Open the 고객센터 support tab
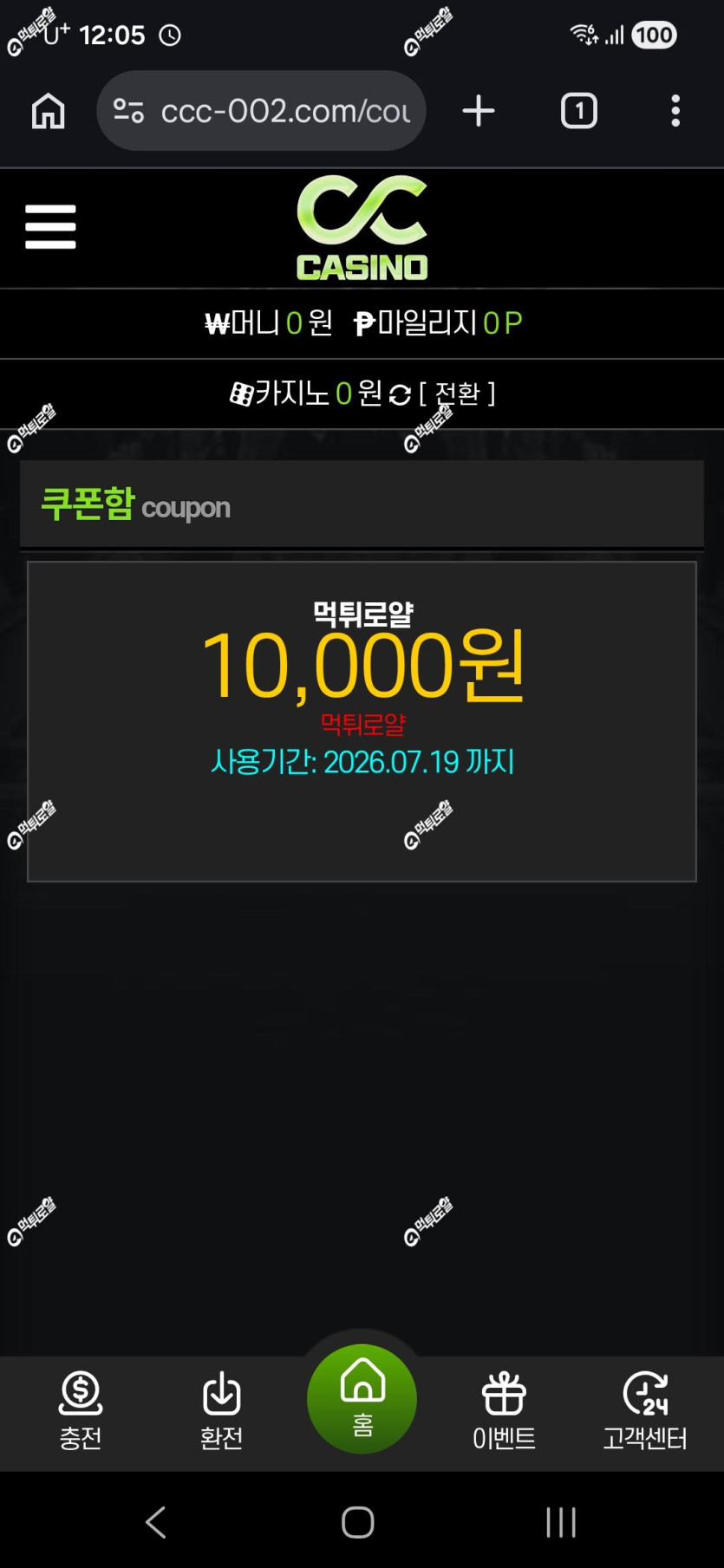 [x=645, y=1410]
